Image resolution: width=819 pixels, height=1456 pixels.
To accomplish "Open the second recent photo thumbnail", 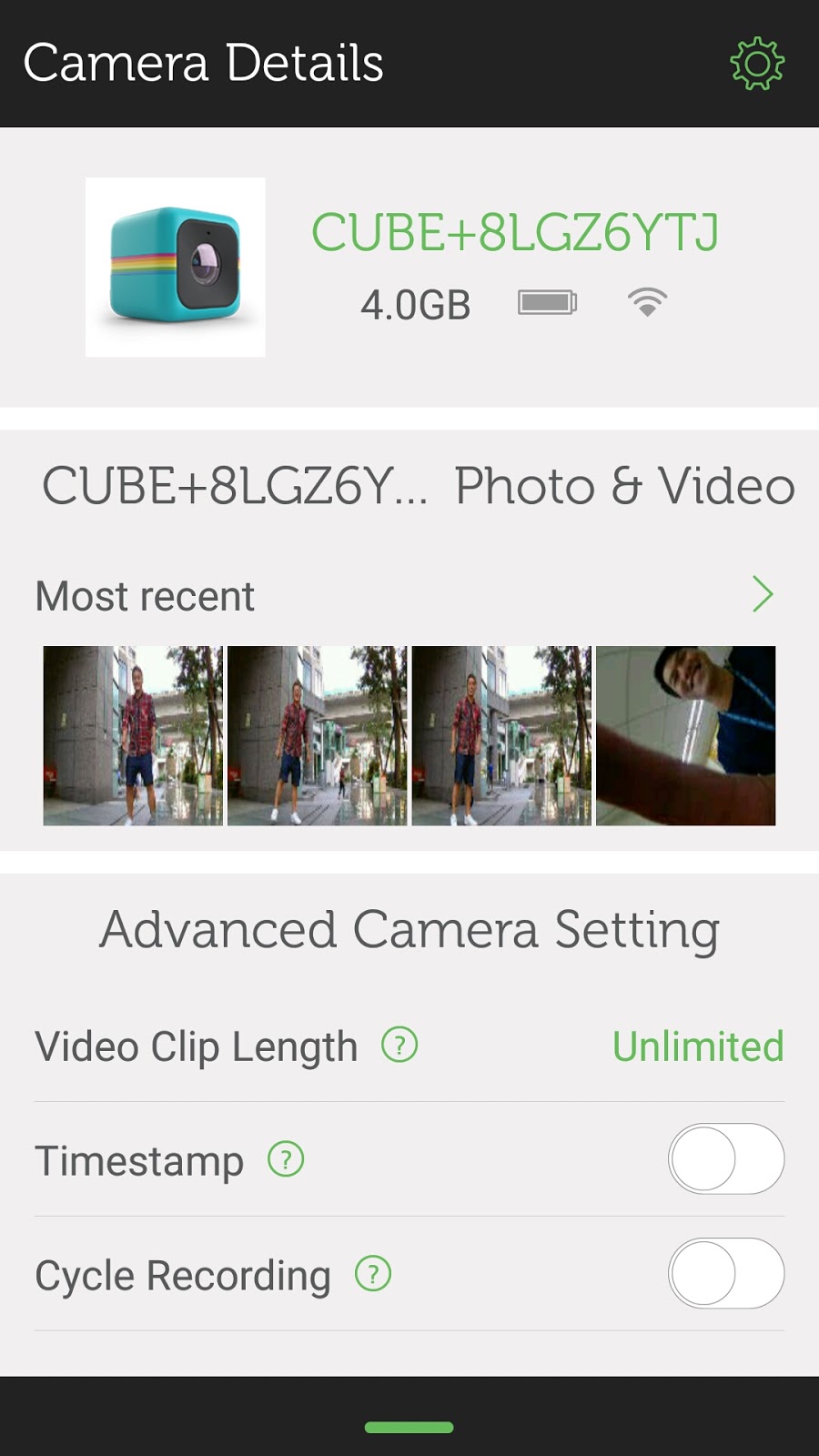I will coord(317,735).
